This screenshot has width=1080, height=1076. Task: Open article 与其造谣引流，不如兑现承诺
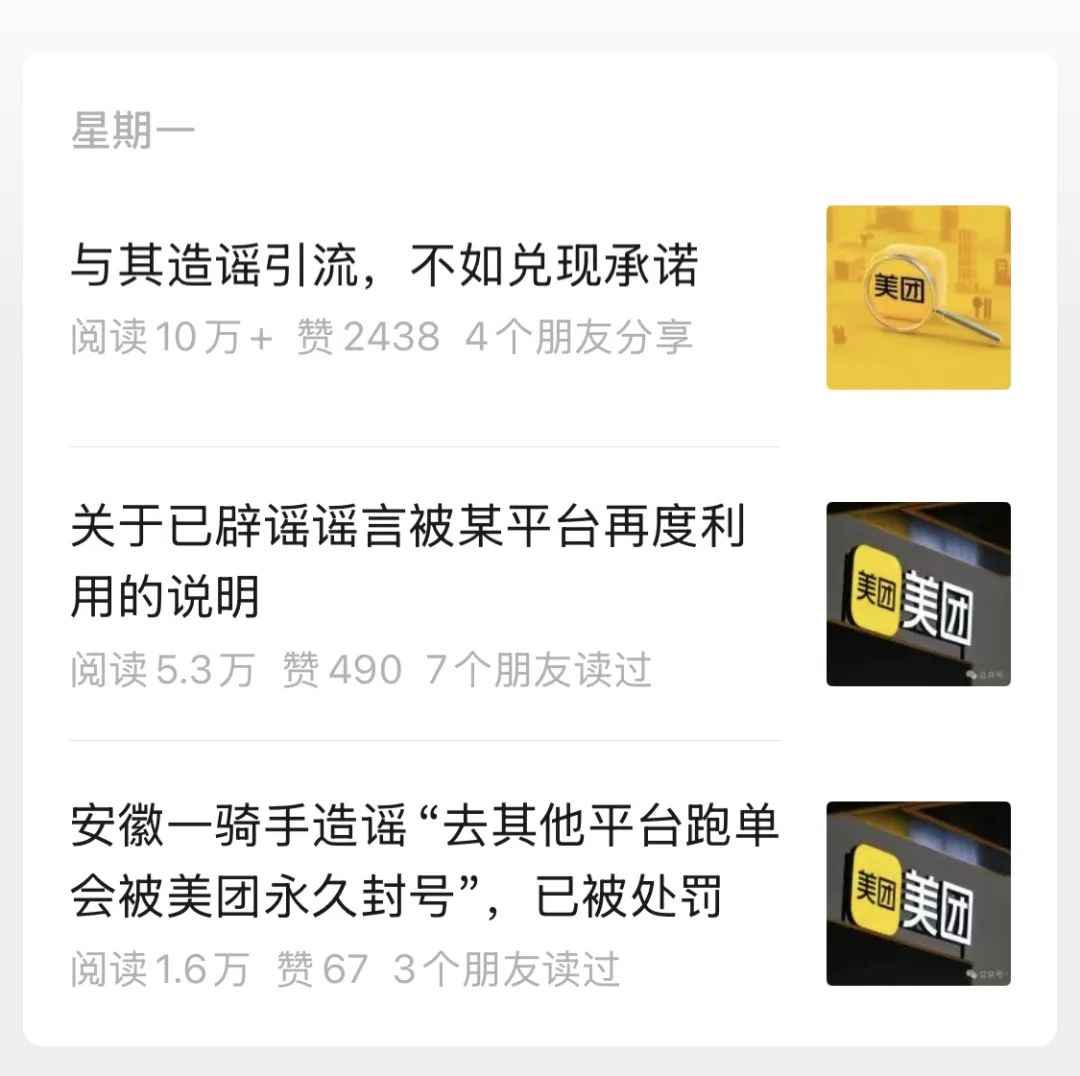[384, 268]
